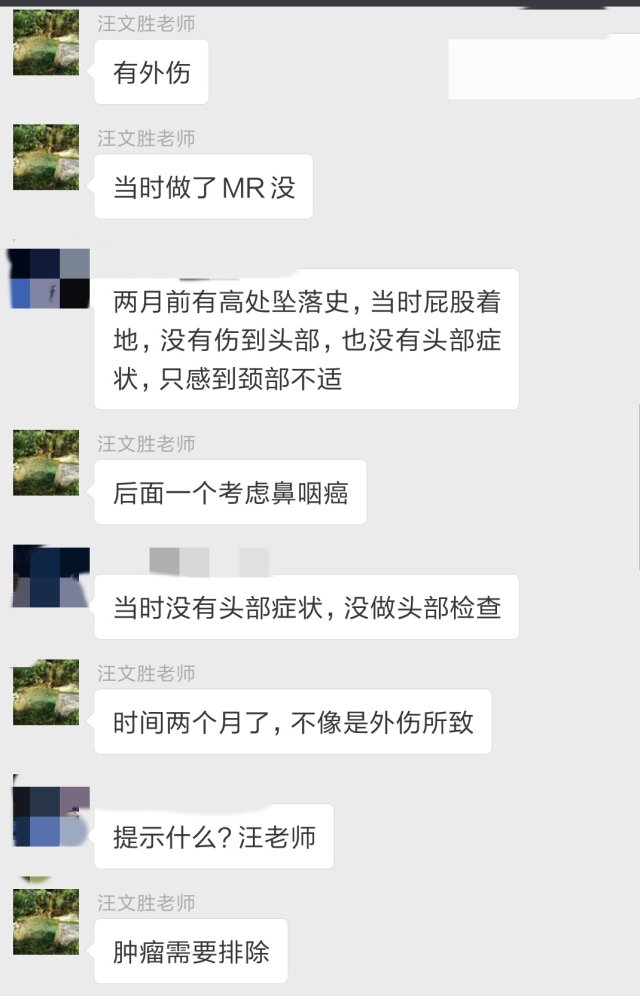Tap 汪文胜老师's avatar by 时间两个月了 message
Screen dimensions: 640x996
46,692
